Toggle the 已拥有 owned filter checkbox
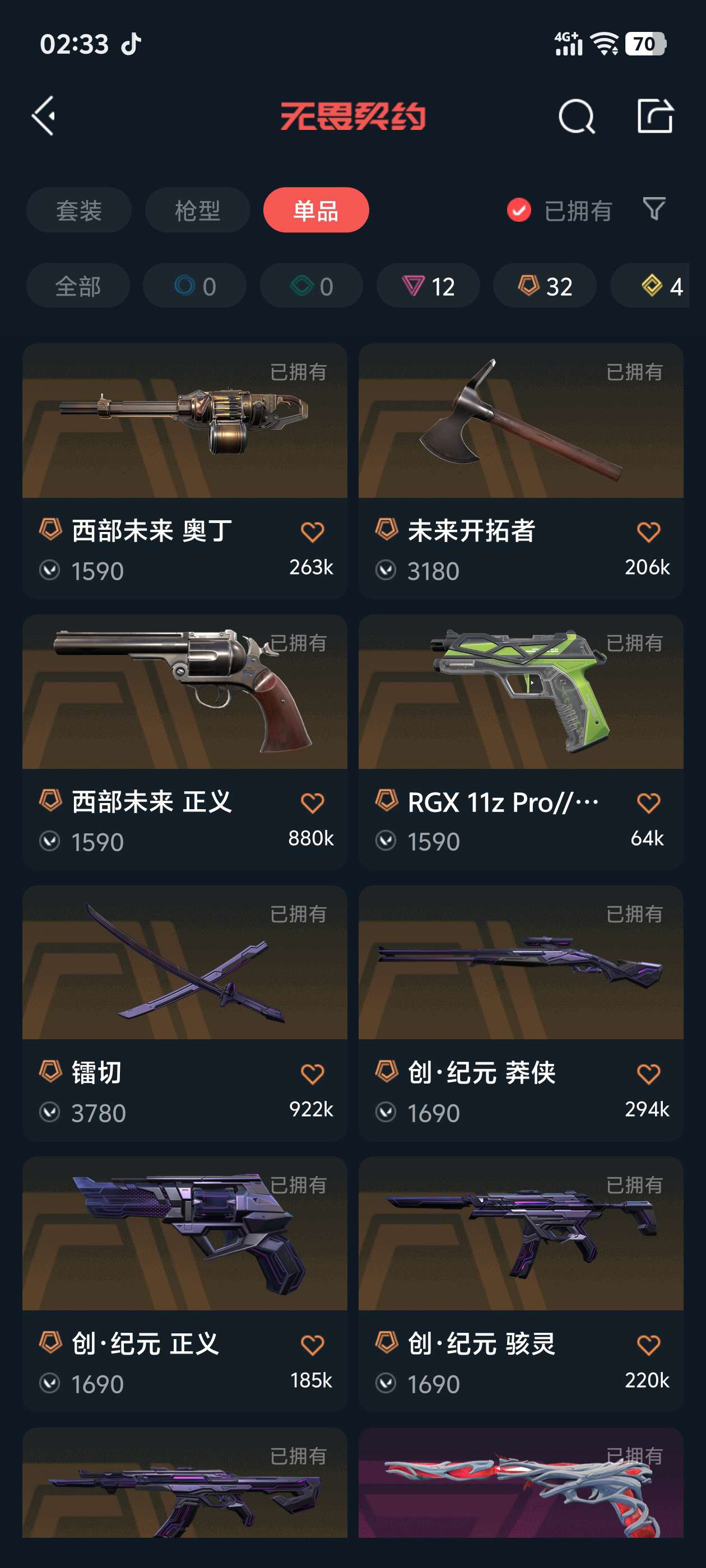 [519, 210]
